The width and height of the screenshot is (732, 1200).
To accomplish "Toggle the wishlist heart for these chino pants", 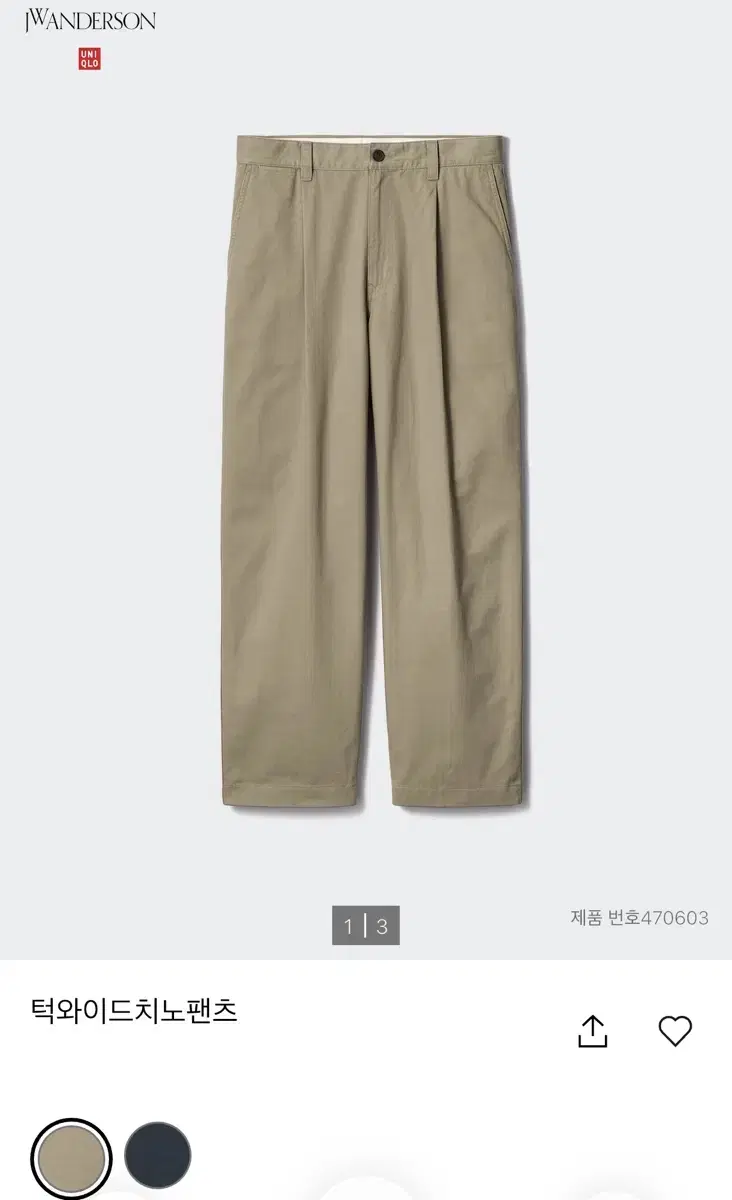I will [677, 1030].
